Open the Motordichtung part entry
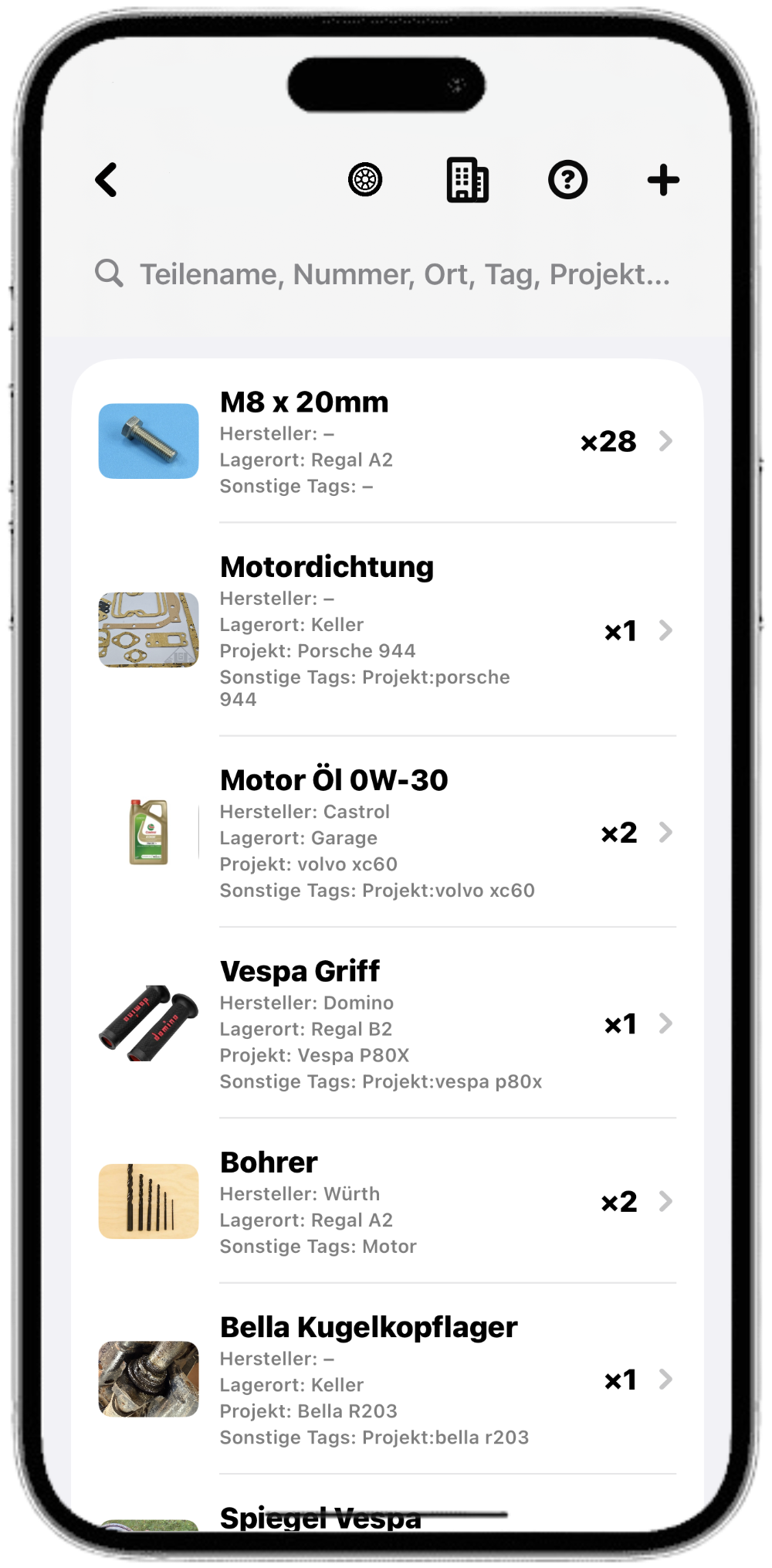Viewport: 772px width, 1568px height. click(386, 630)
